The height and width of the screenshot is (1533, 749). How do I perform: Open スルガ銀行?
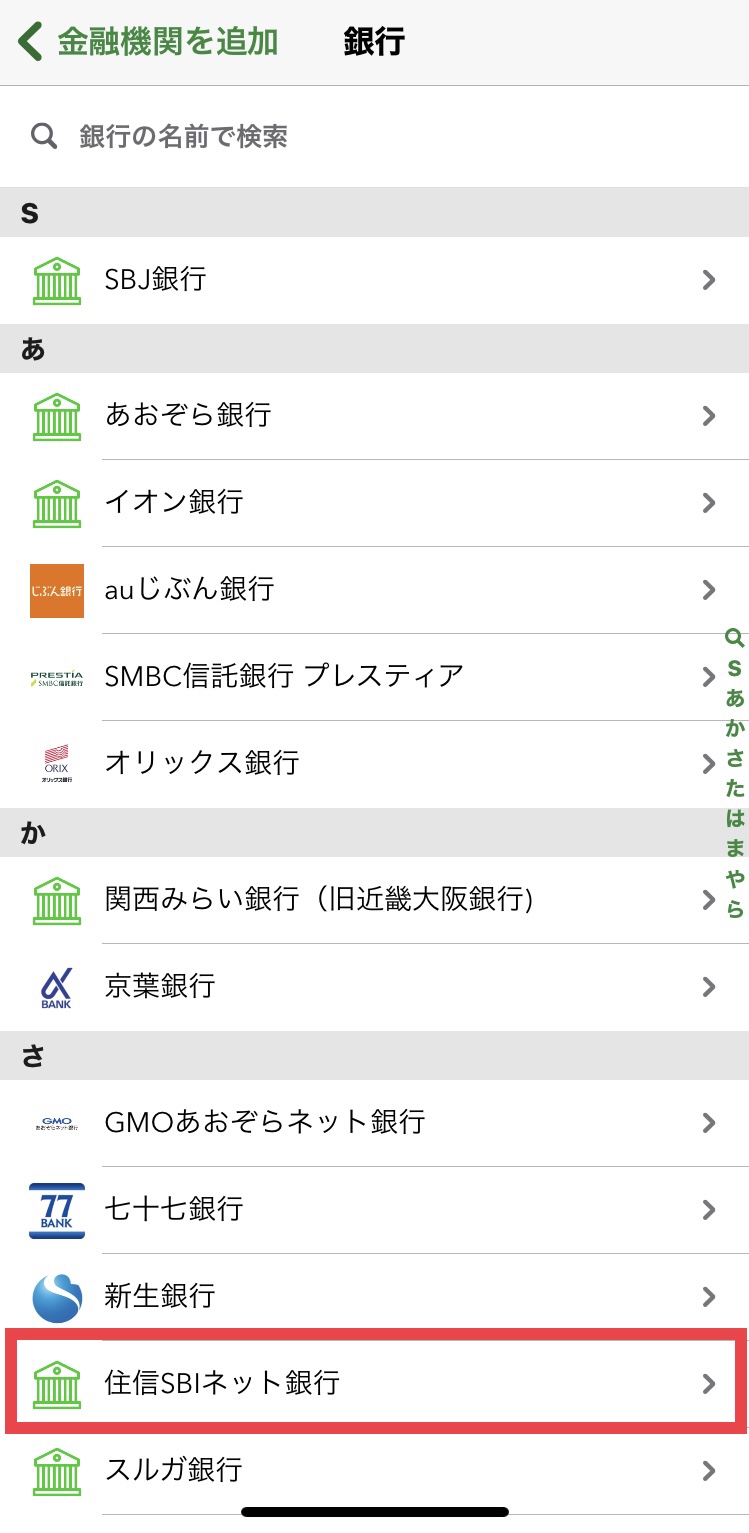click(374, 1471)
